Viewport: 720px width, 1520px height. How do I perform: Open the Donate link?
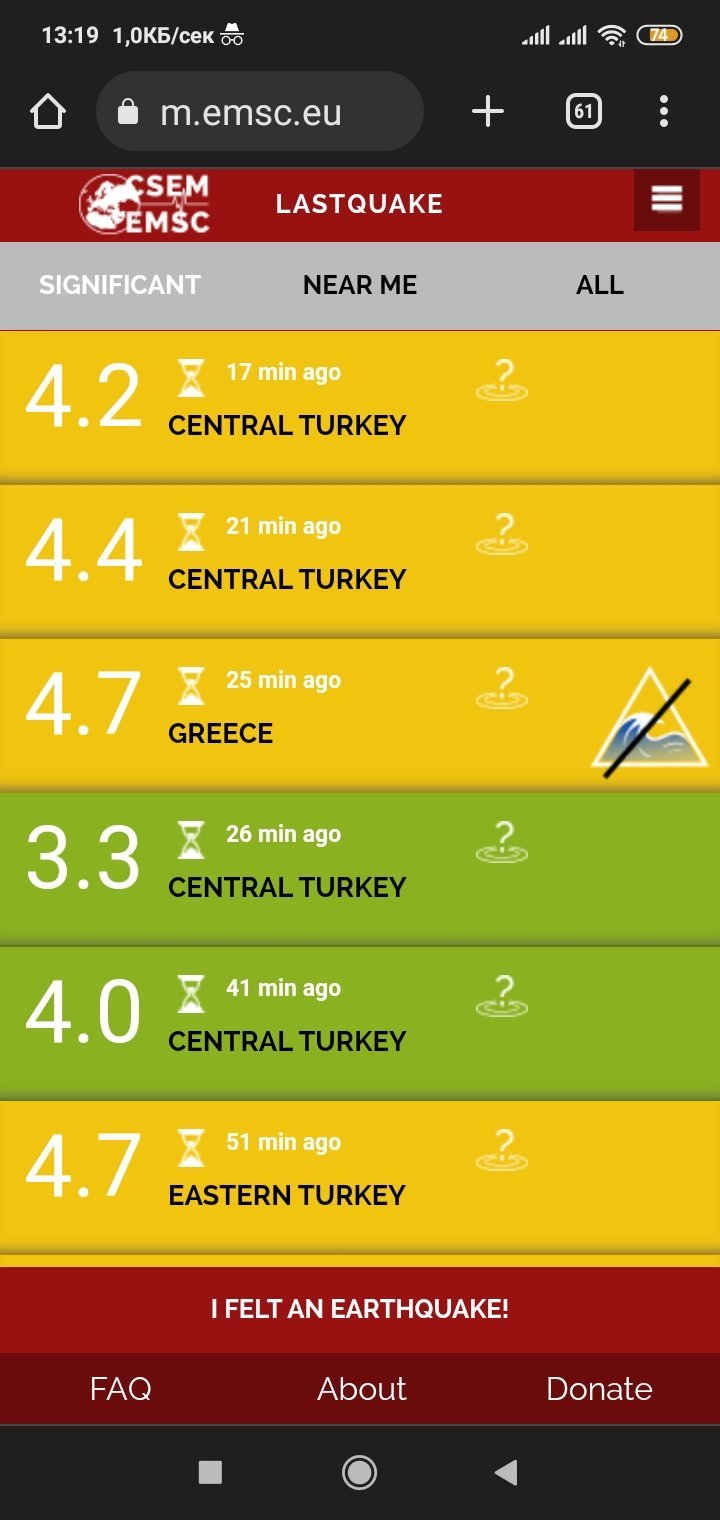coord(599,1388)
